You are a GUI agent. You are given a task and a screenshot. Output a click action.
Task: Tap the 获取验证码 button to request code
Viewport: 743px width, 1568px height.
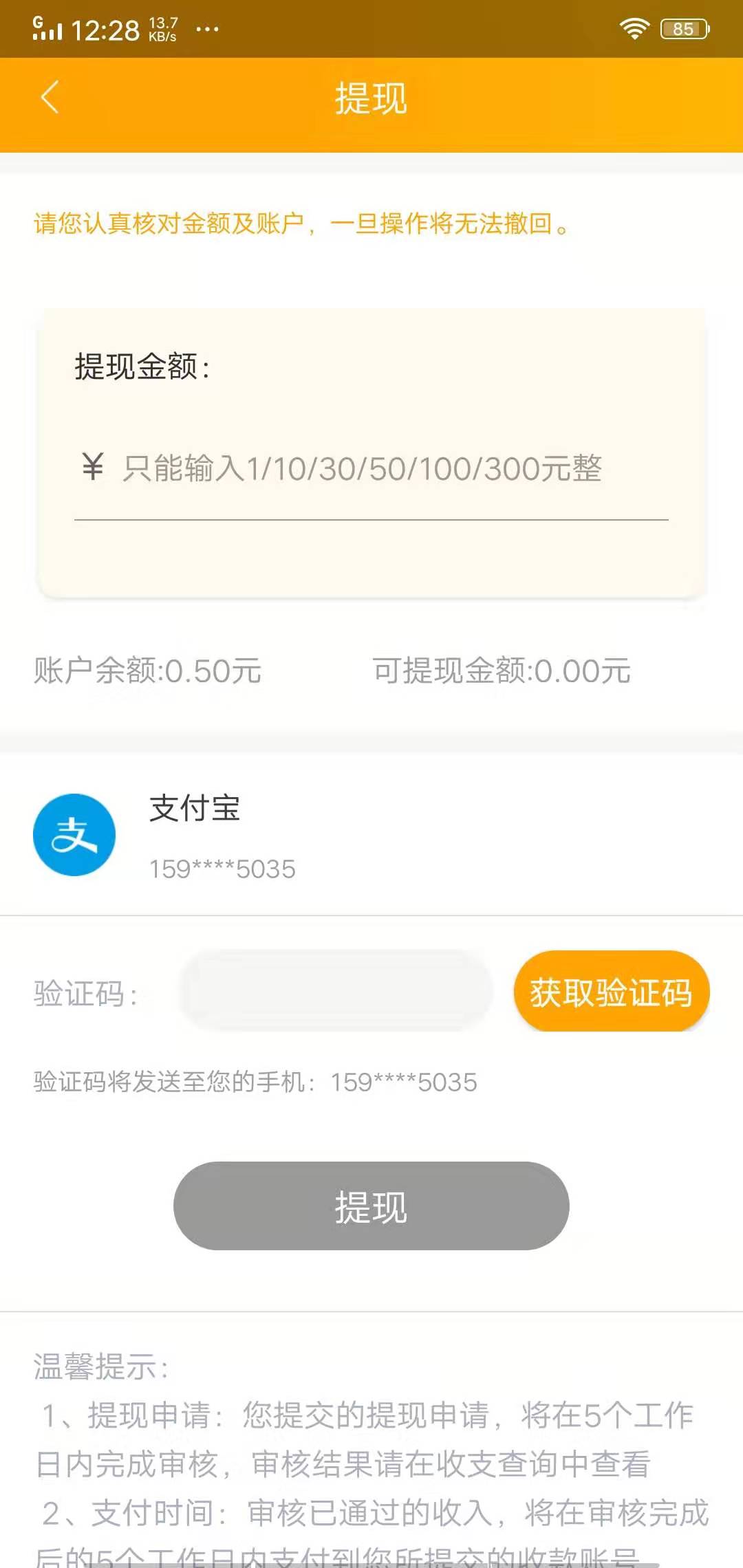pyautogui.click(x=611, y=992)
